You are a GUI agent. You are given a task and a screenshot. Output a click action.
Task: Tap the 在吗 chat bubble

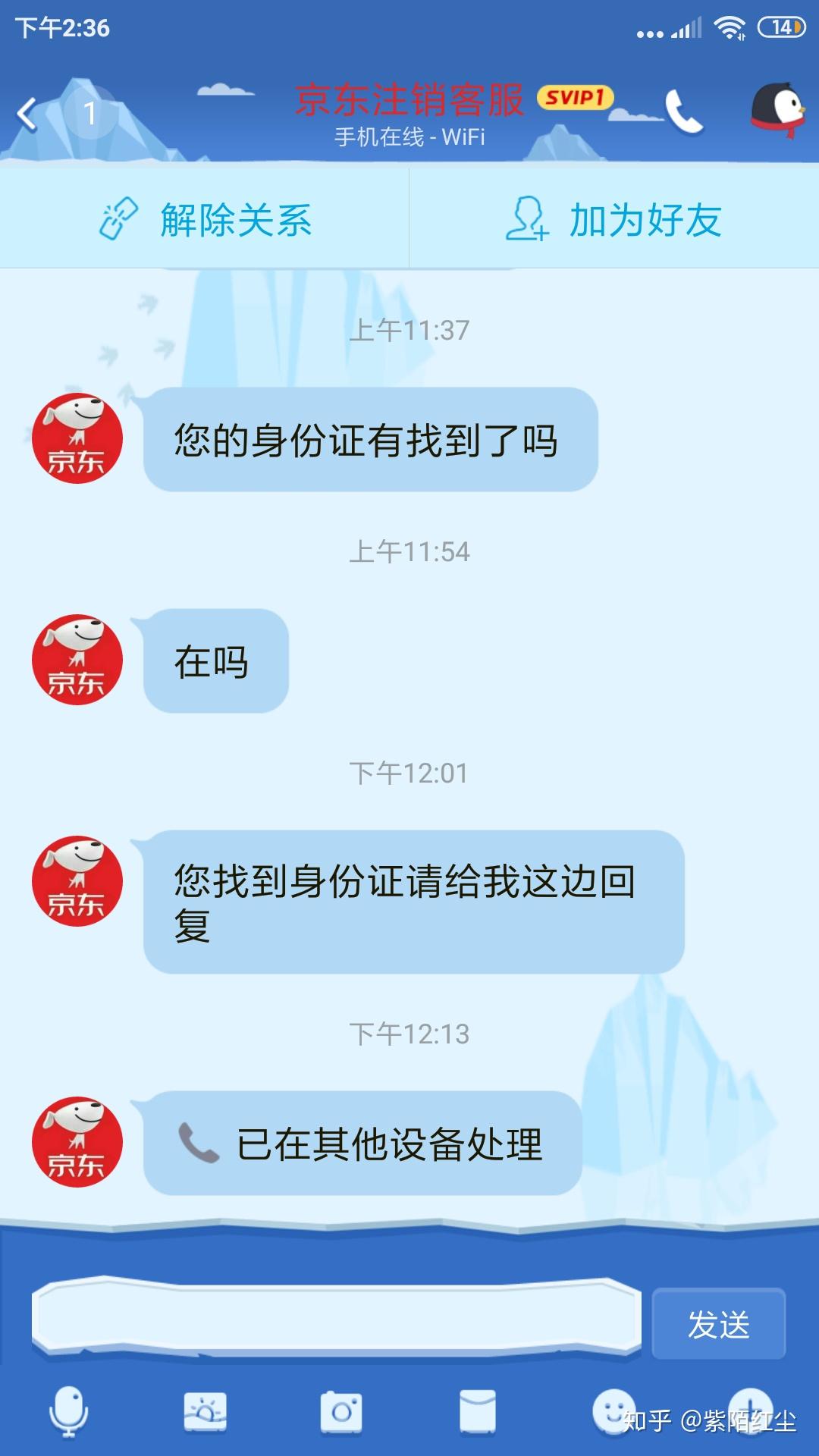[x=215, y=661]
